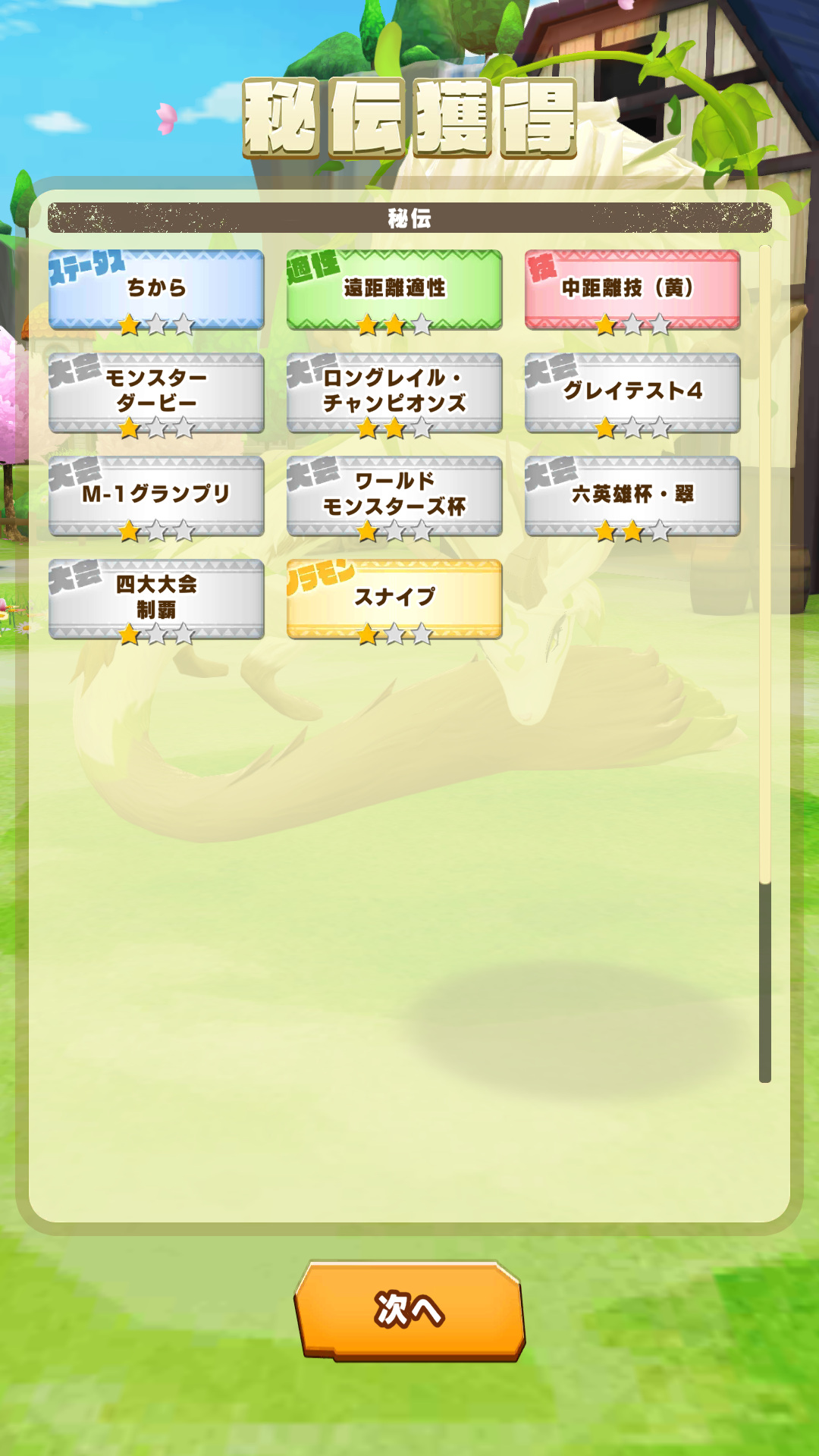Open the グレイテスト4 tournament card
The width and height of the screenshot is (819, 1456).
coord(632,393)
